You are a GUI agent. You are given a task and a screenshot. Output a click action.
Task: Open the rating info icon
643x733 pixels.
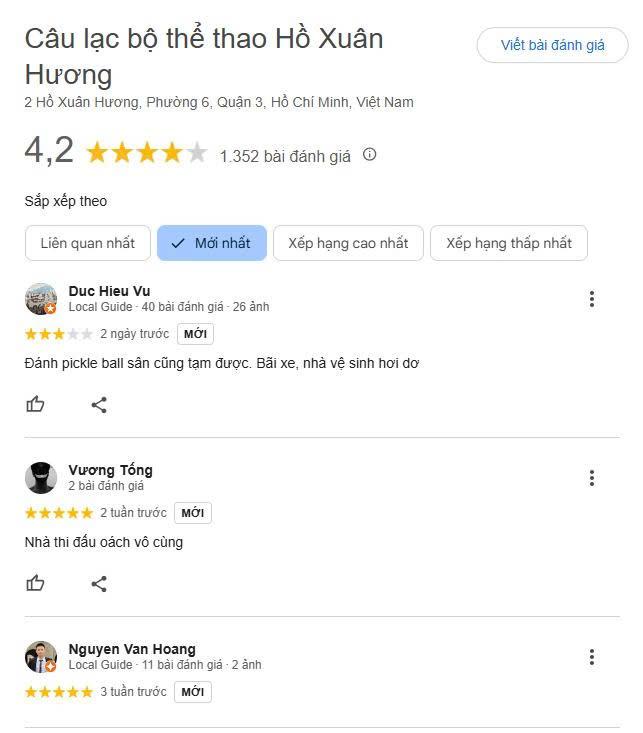click(x=369, y=154)
